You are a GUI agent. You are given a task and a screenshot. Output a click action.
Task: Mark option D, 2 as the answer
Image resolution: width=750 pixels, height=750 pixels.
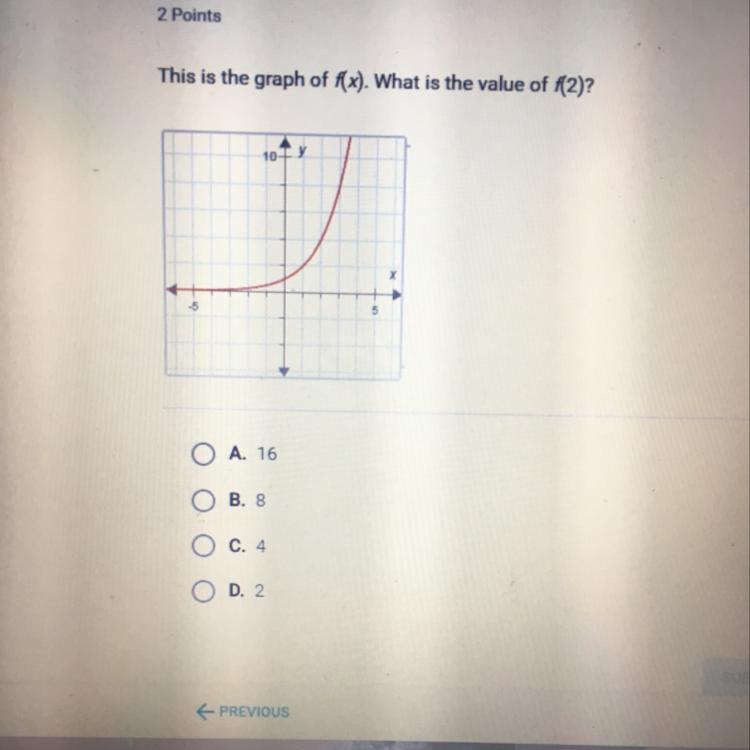point(203,591)
